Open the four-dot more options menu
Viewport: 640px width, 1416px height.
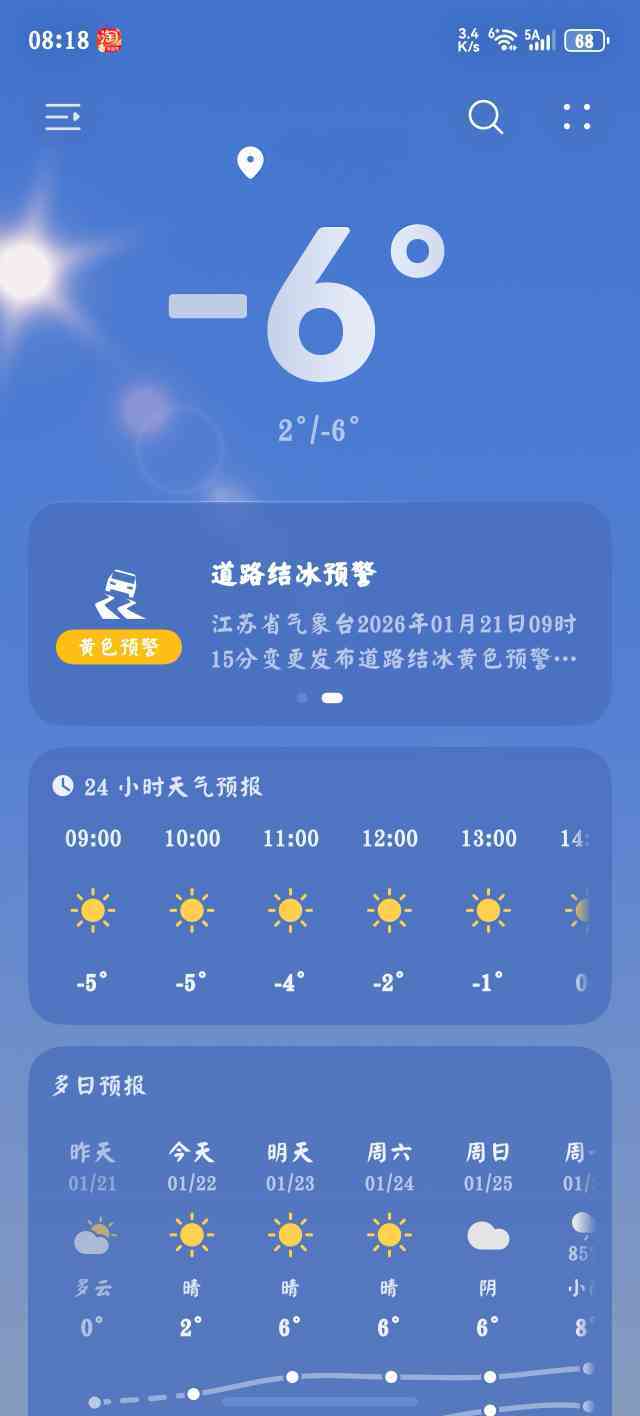click(x=577, y=117)
